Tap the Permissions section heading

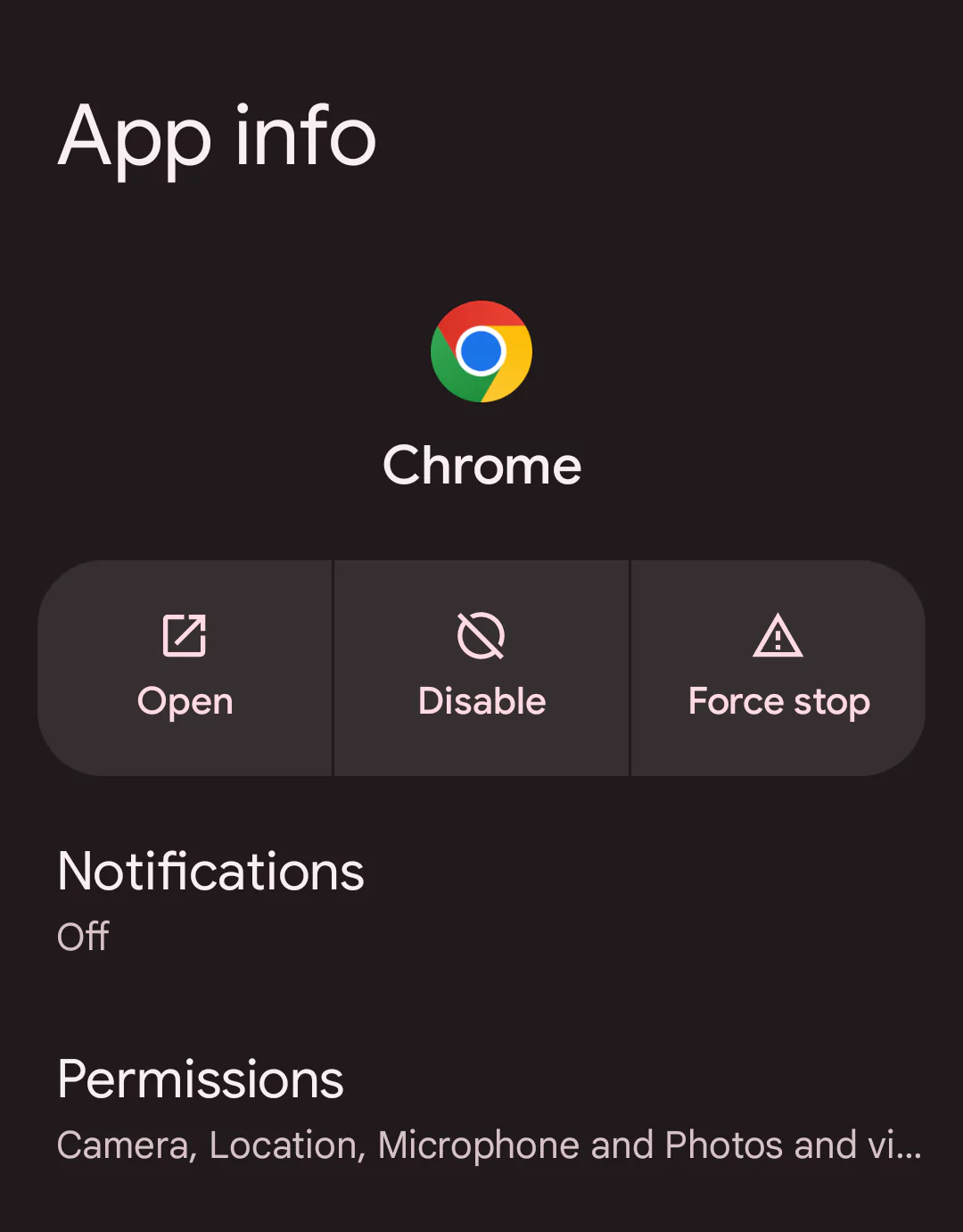click(200, 1079)
